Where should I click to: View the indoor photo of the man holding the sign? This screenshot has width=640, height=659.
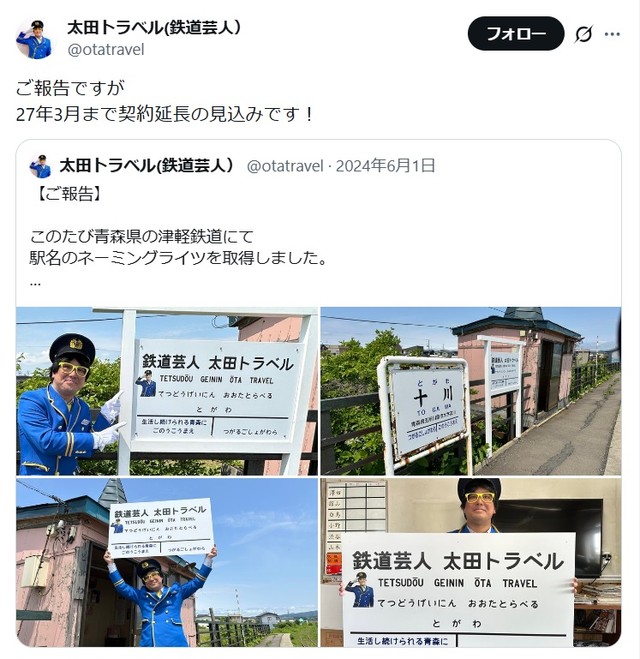tap(470, 562)
